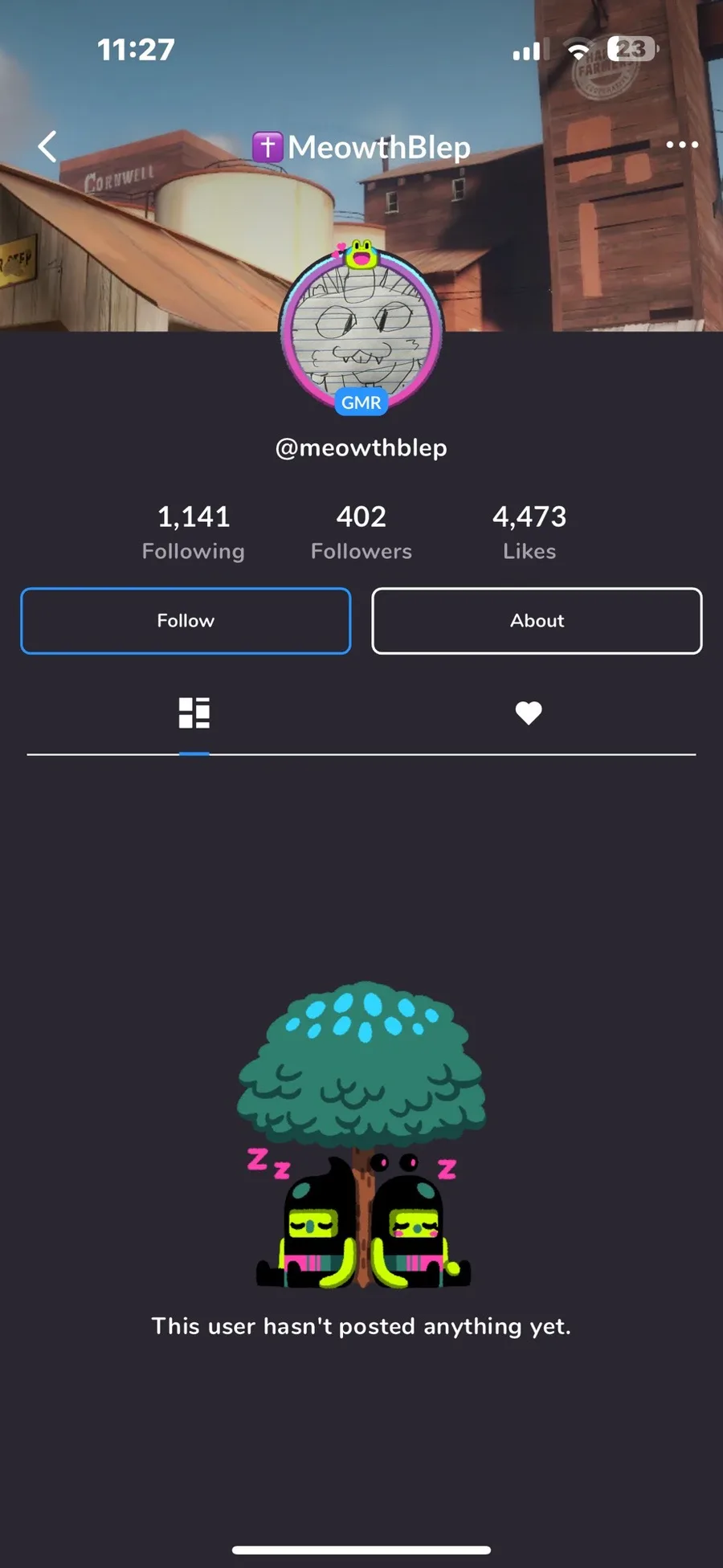Viewport: 723px width, 1568px height.
Task: Open the three-dot overflow menu
Action: [x=682, y=145]
